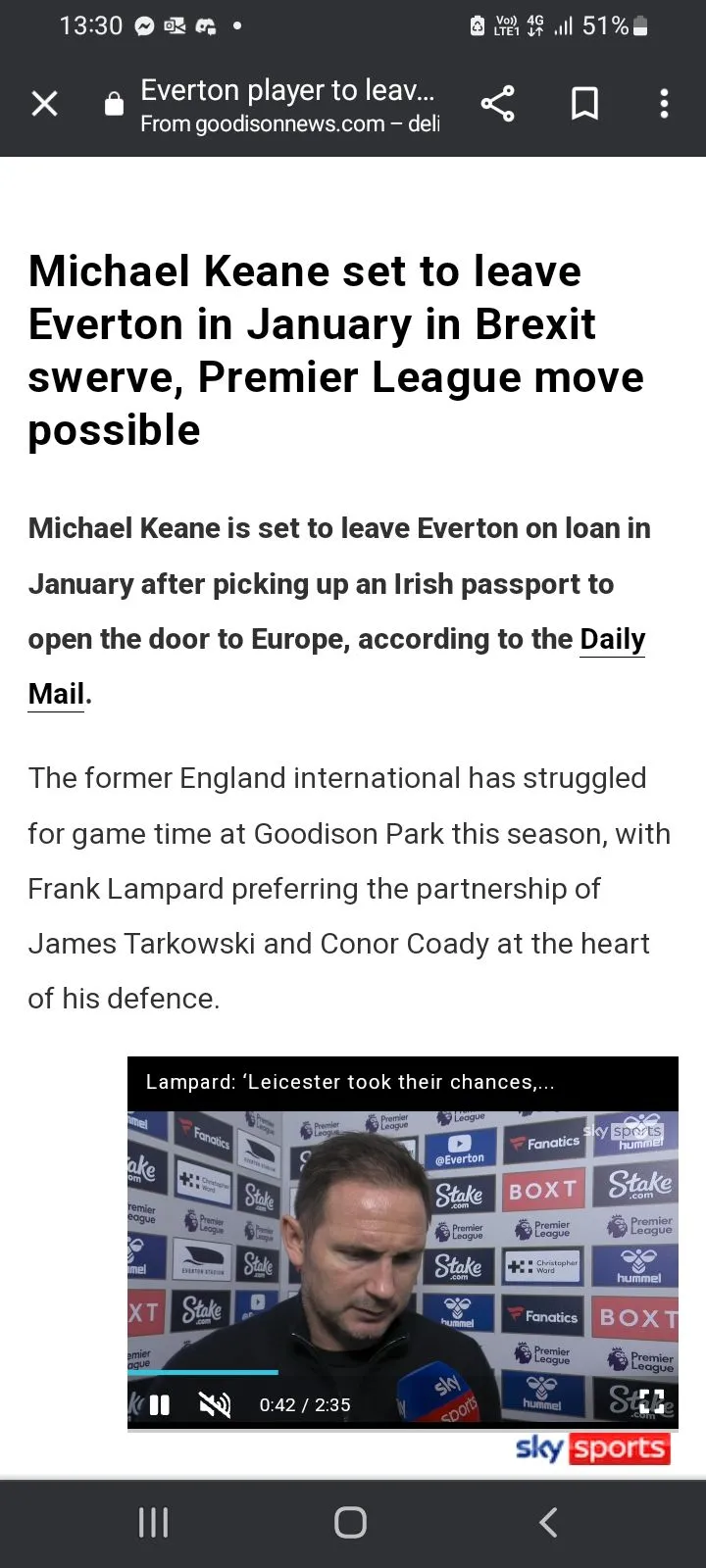View site security info via lock icon

tap(115, 104)
